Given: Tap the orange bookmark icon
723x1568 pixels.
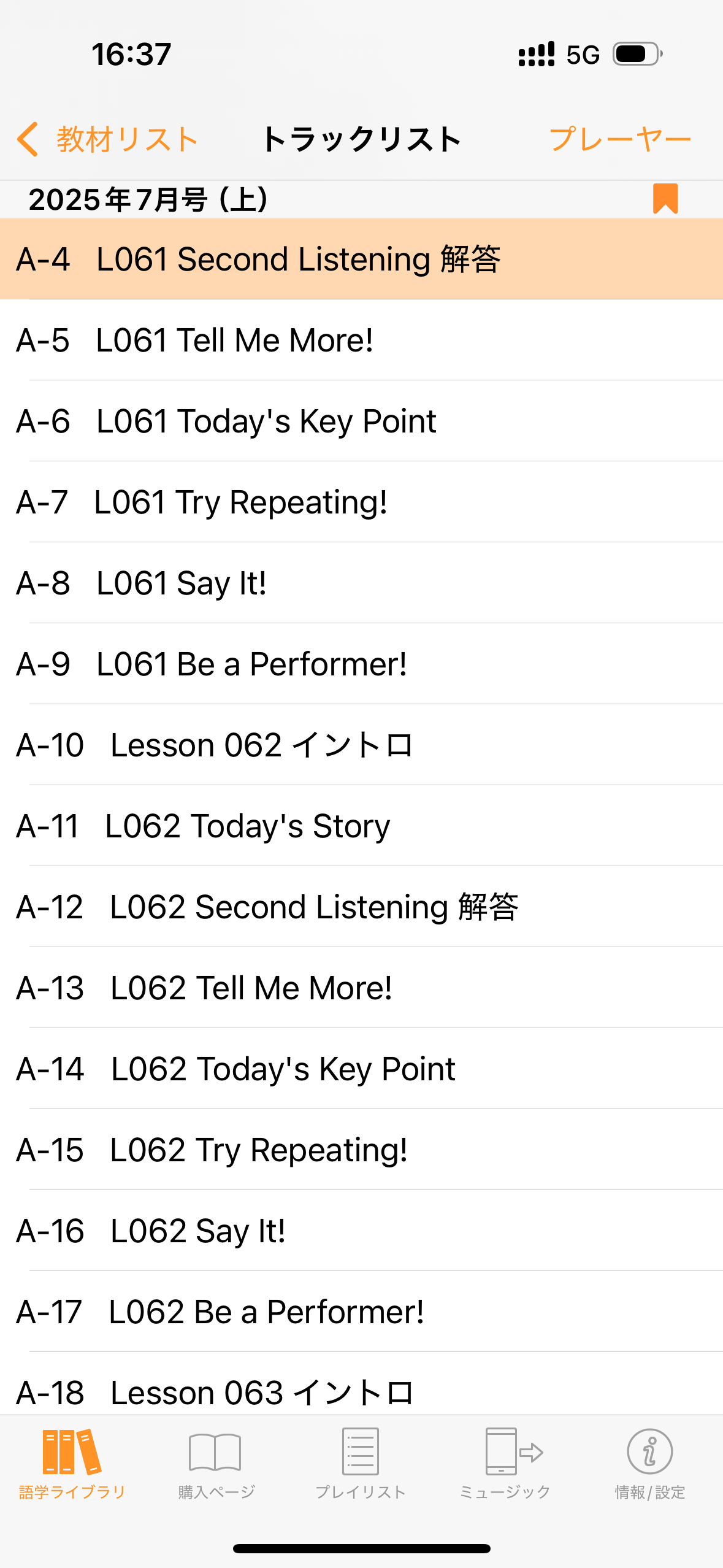Looking at the screenshot, I should 665,199.
